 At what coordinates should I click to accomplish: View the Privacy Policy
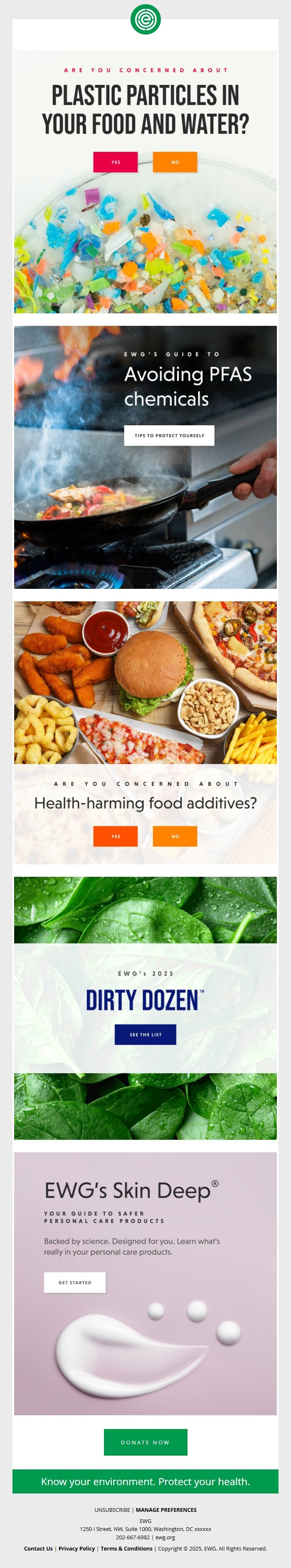coord(76,1548)
